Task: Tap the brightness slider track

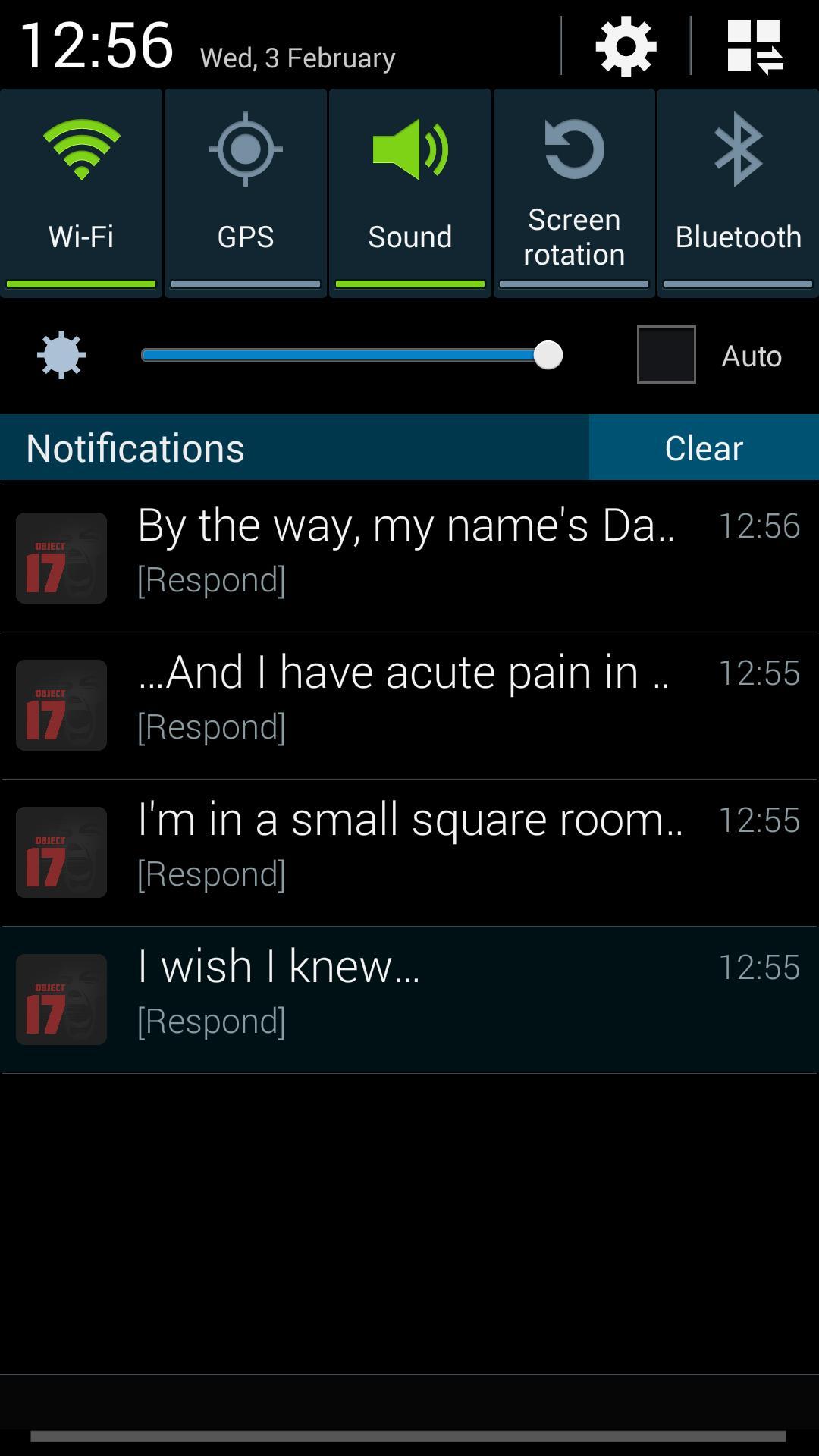Action: 341,355
